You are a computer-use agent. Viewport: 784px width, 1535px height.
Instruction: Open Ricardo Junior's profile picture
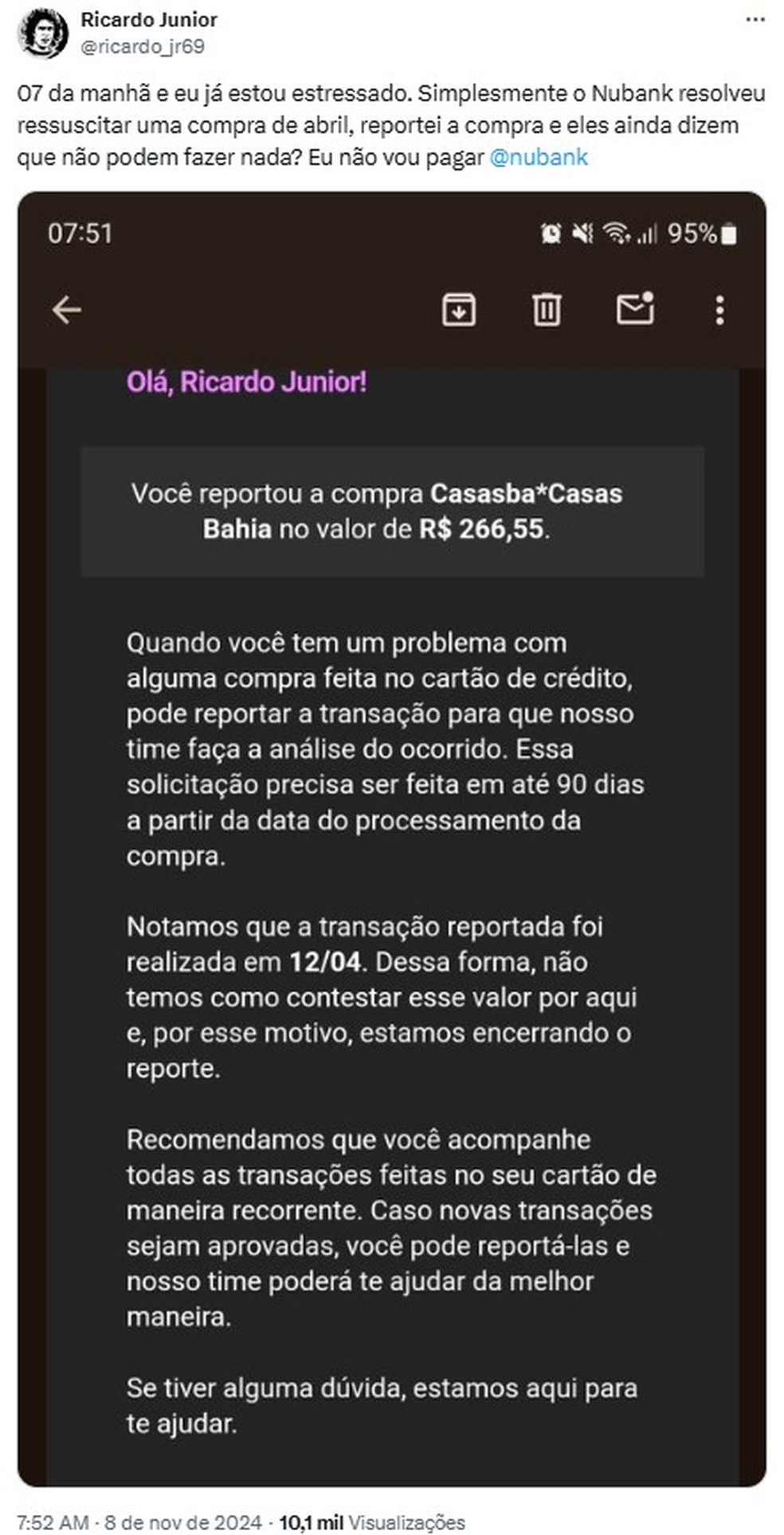click(x=42, y=33)
